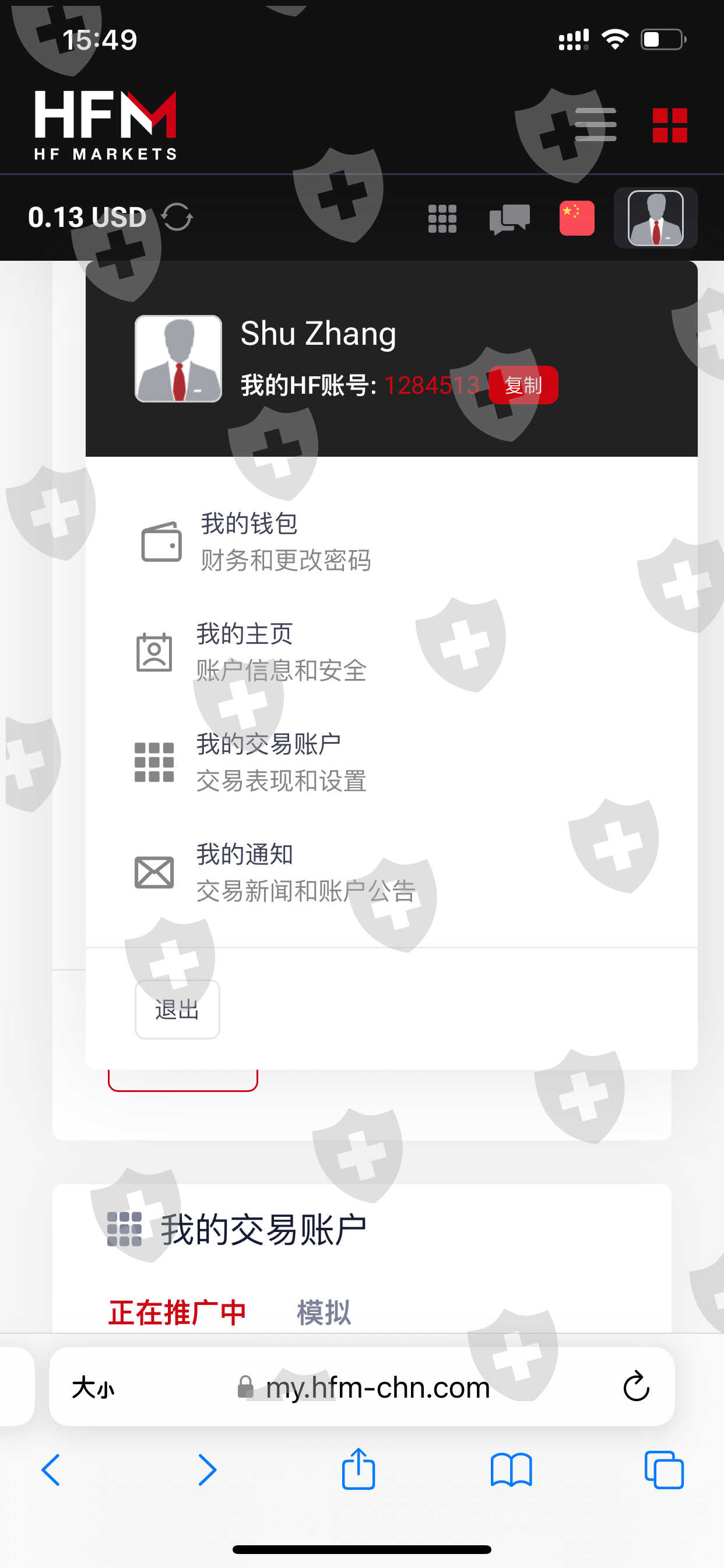Open the live chat bubbles icon
This screenshot has height=1568, width=724.
point(509,219)
